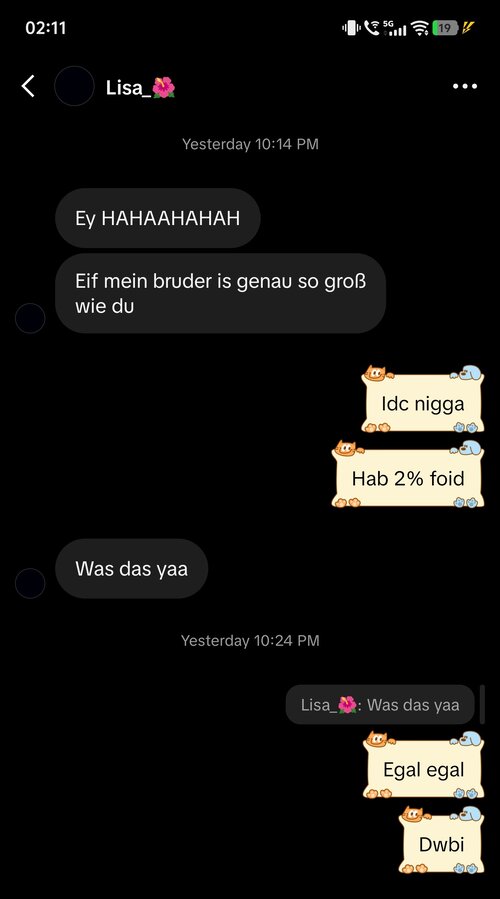Screen dimensions: 500x899
Task: Tap the avatar beside "Was das yaa"
Action: [30, 584]
